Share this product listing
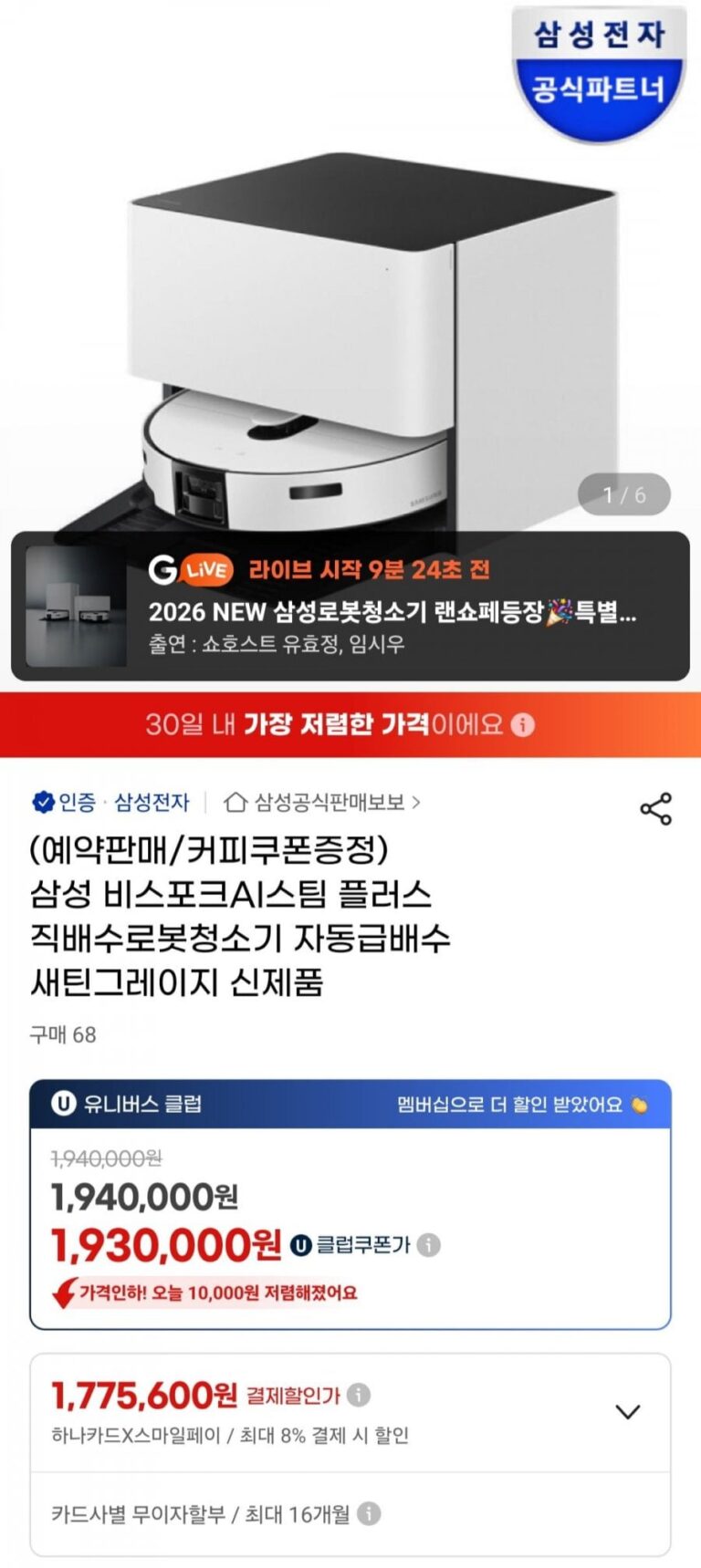701x1568 pixels. coord(655,808)
